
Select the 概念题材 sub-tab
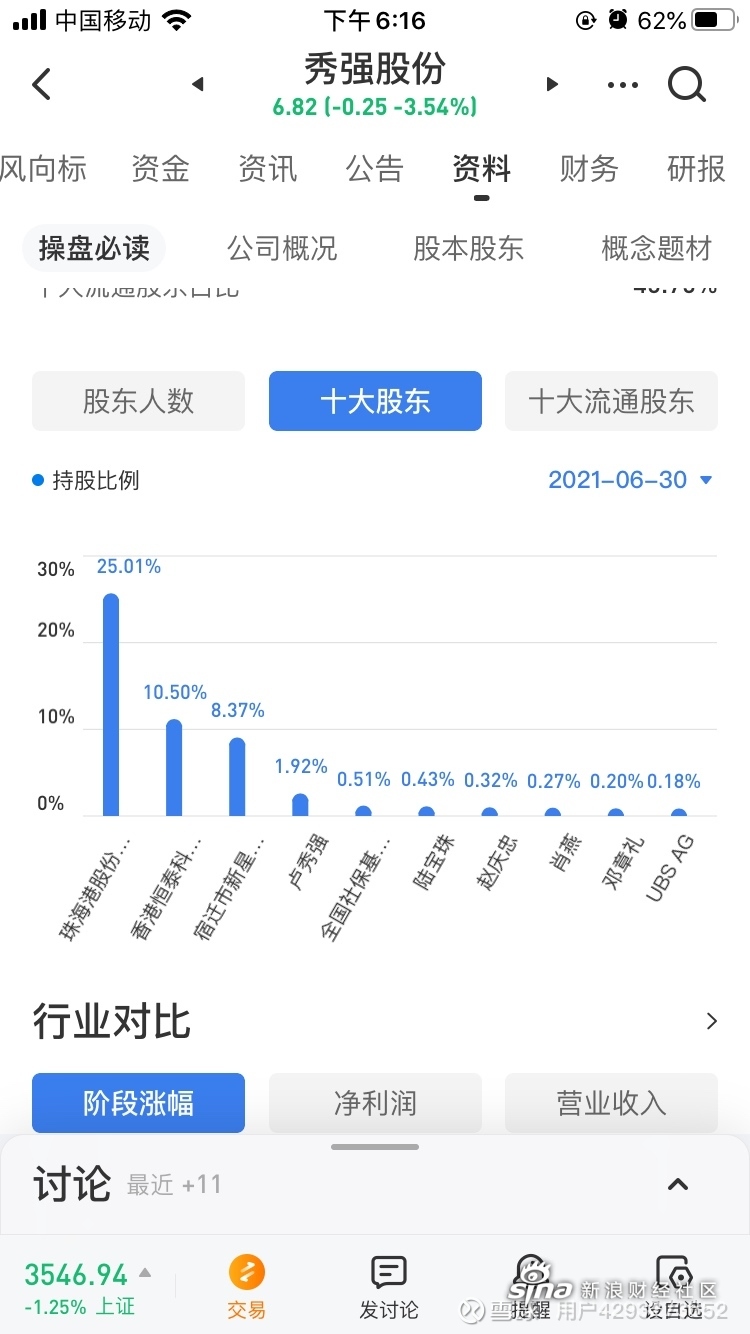tap(656, 248)
